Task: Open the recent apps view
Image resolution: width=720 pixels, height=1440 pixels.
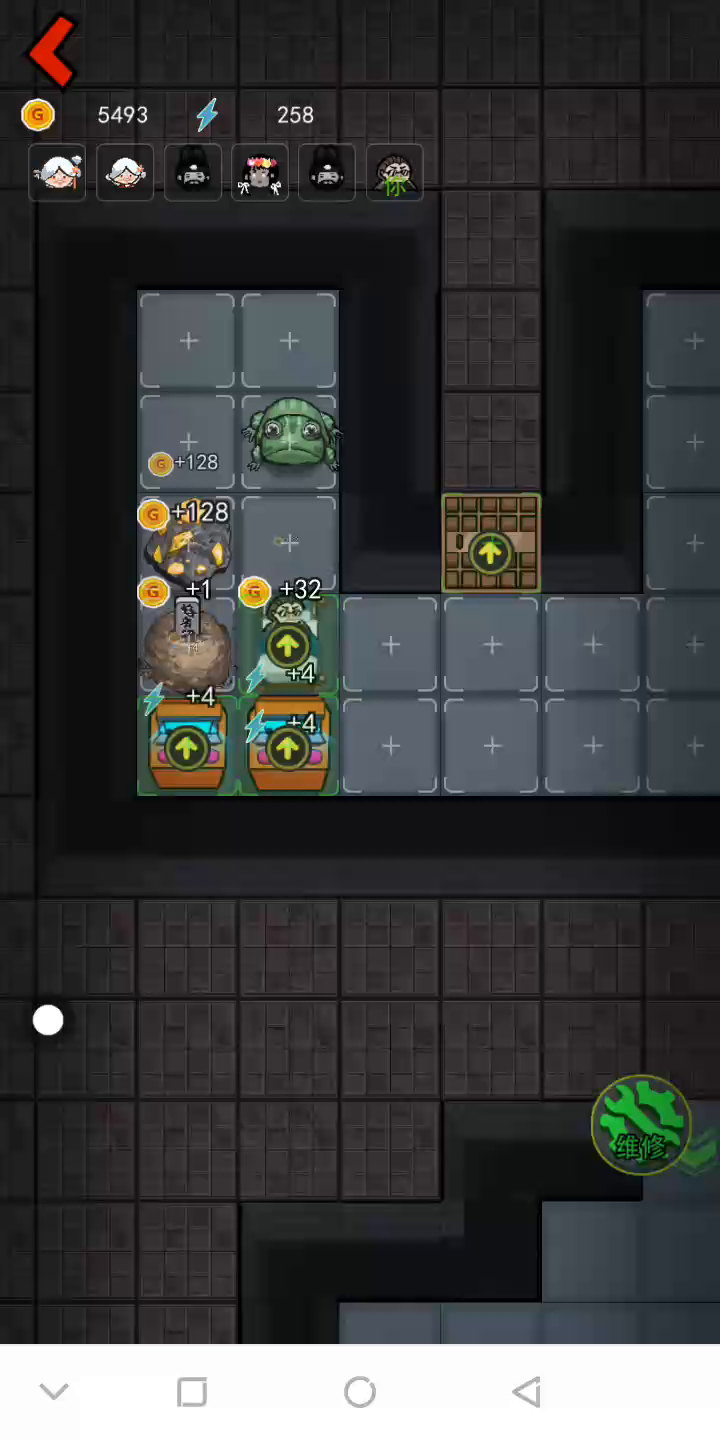Action: coord(192,1392)
